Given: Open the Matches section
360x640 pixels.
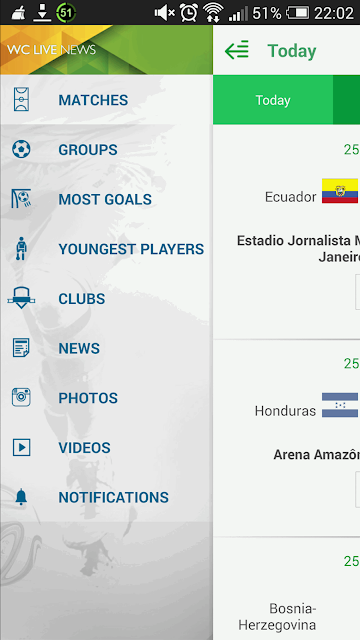Looking at the screenshot, I should pos(106,100).
